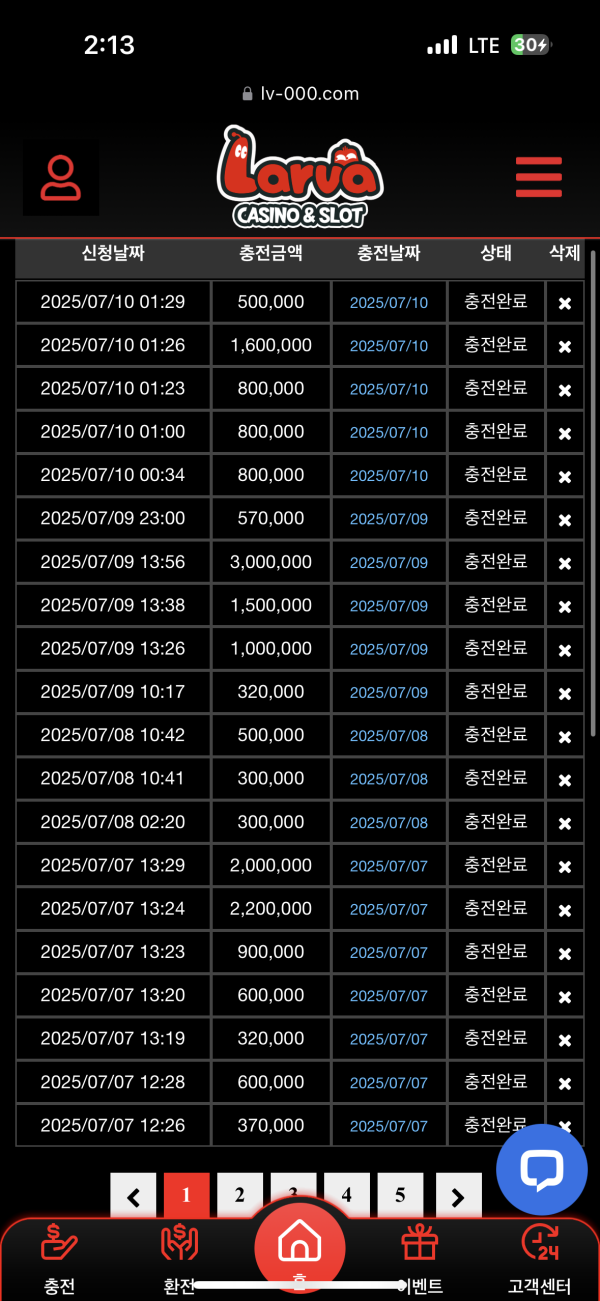Open the live chat bubble

click(x=542, y=1169)
